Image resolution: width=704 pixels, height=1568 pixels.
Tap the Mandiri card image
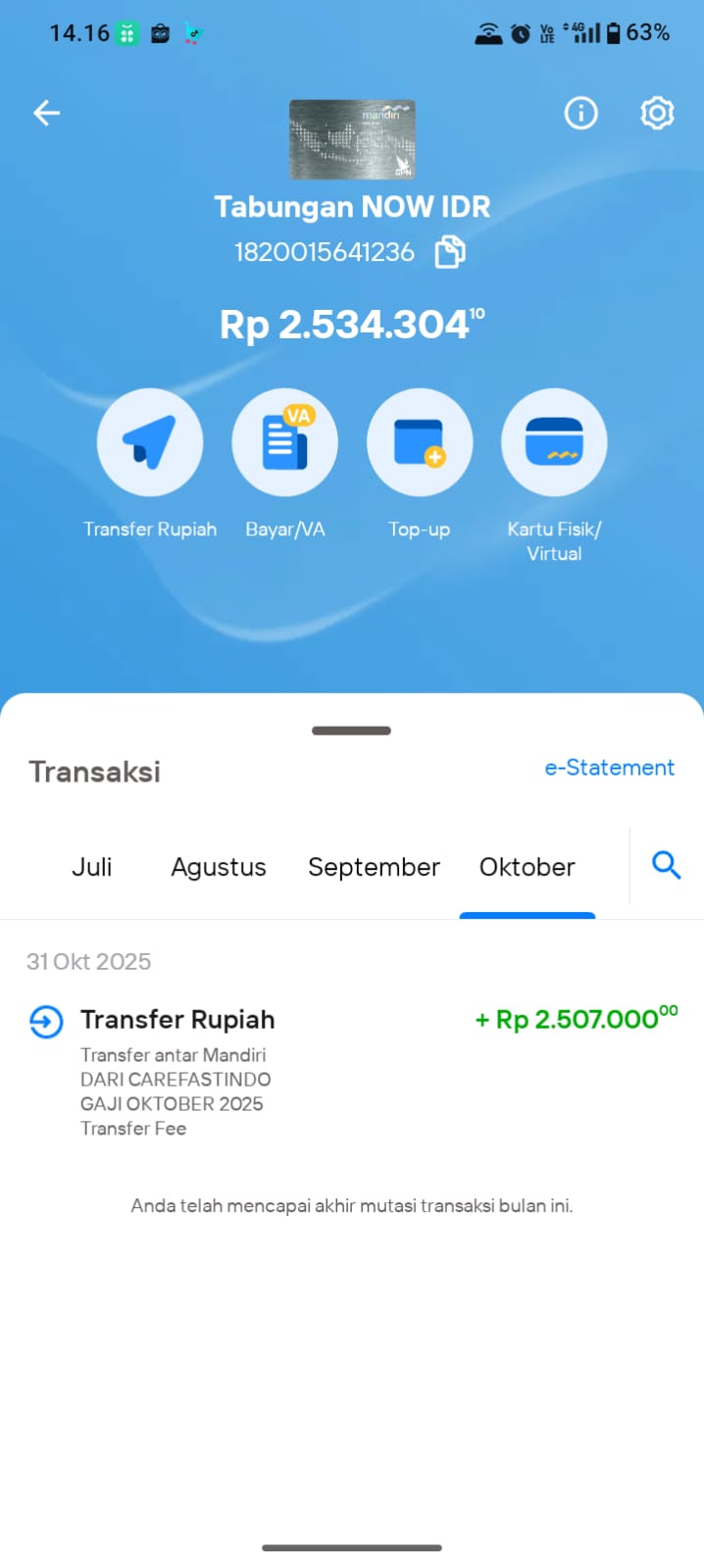click(352, 139)
